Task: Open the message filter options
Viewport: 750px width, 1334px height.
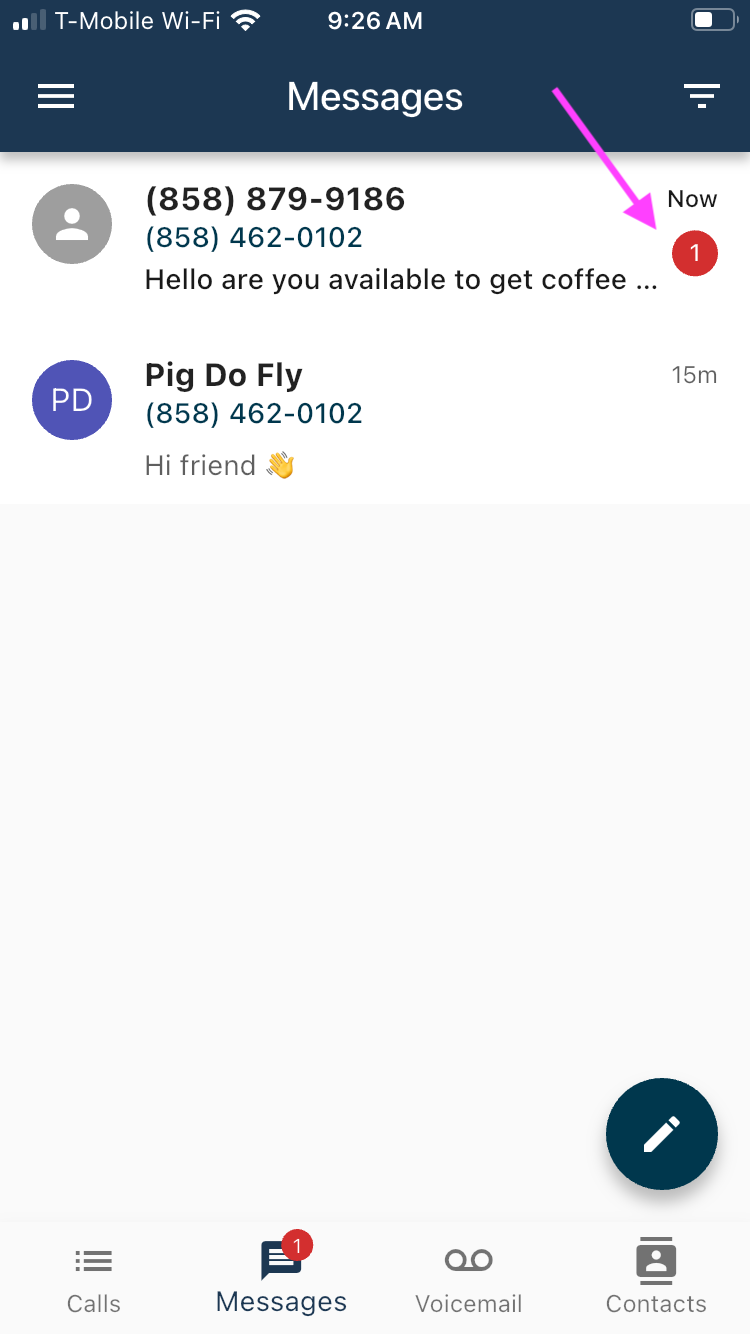Action: pyautogui.click(x=701, y=96)
